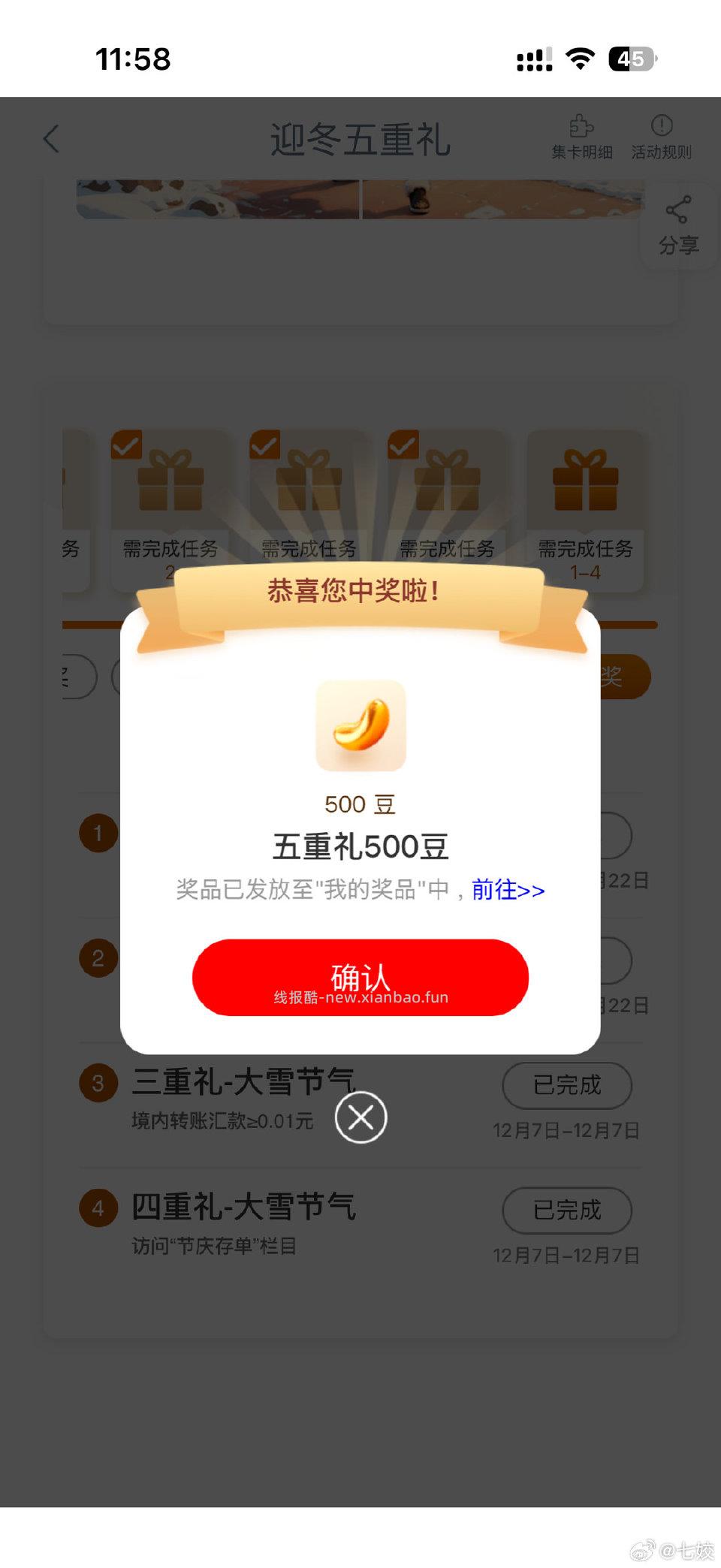Viewport: 721px width, 1568px height.
Task: Dismiss the prize popup with the X
Action: point(360,1117)
